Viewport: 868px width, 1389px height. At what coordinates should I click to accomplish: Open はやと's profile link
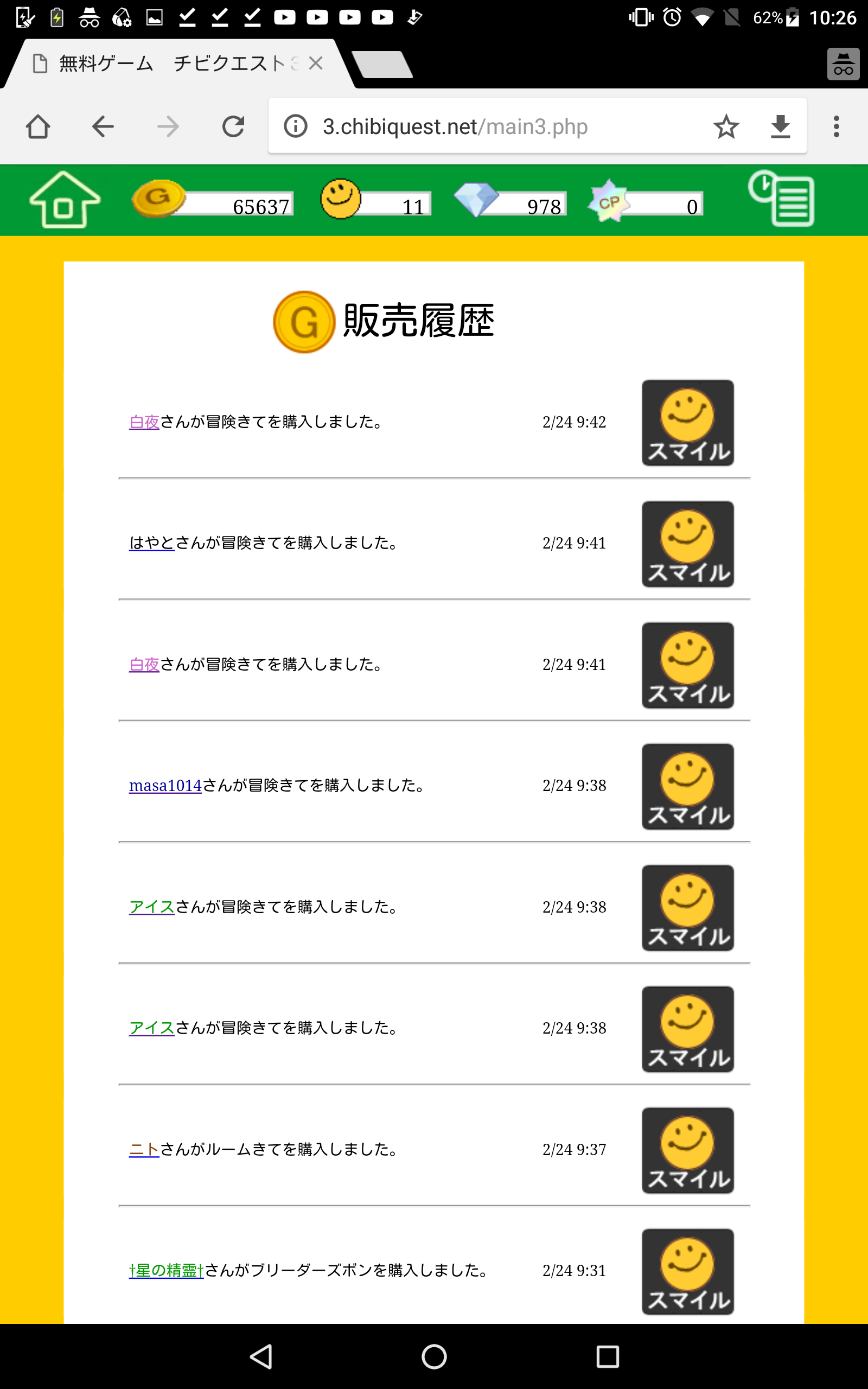pos(151,543)
